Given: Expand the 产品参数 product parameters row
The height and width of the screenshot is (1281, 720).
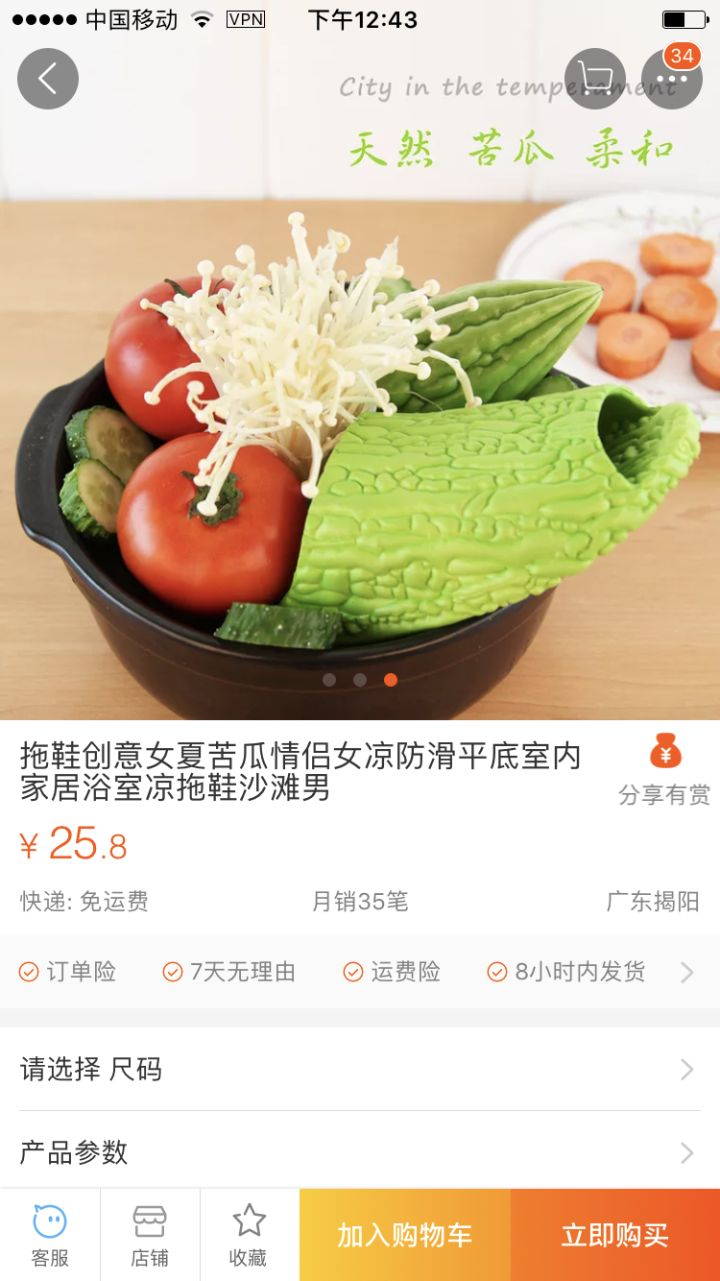Looking at the screenshot, I should 360,1153.
